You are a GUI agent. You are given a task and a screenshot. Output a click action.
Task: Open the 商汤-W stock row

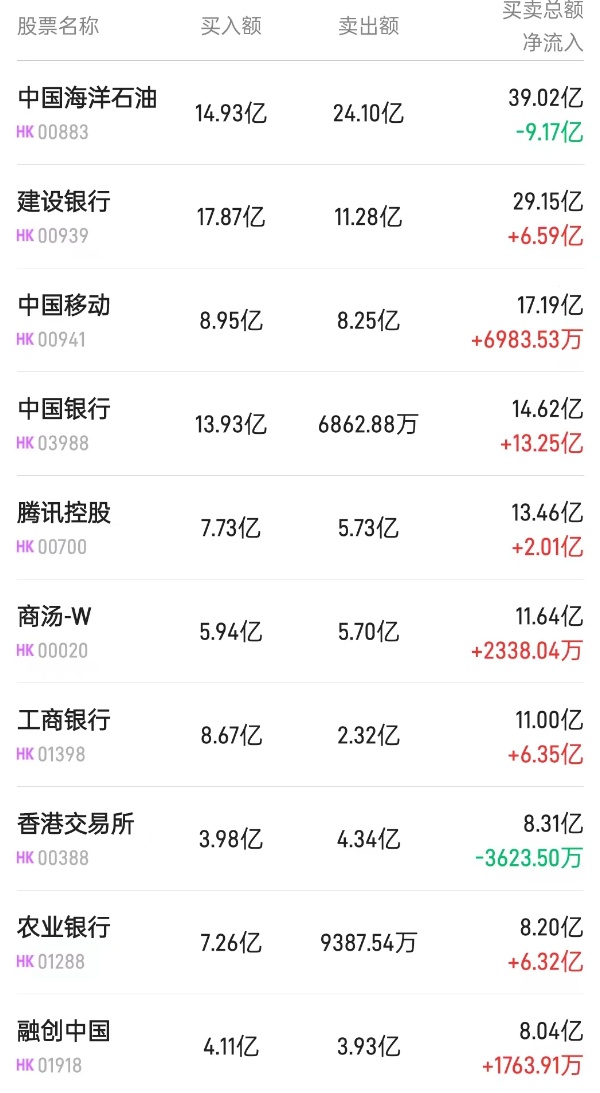tap(55, 617)
